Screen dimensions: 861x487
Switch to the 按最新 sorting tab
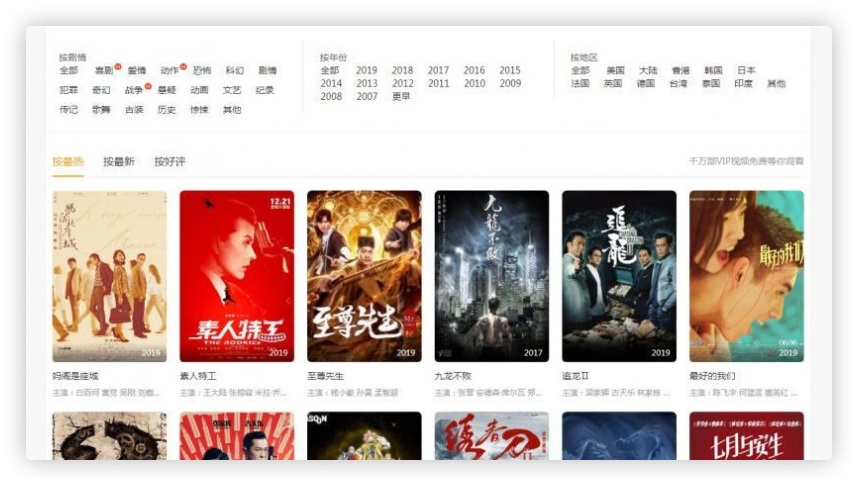pyautogui.click(x=119, y=161)
